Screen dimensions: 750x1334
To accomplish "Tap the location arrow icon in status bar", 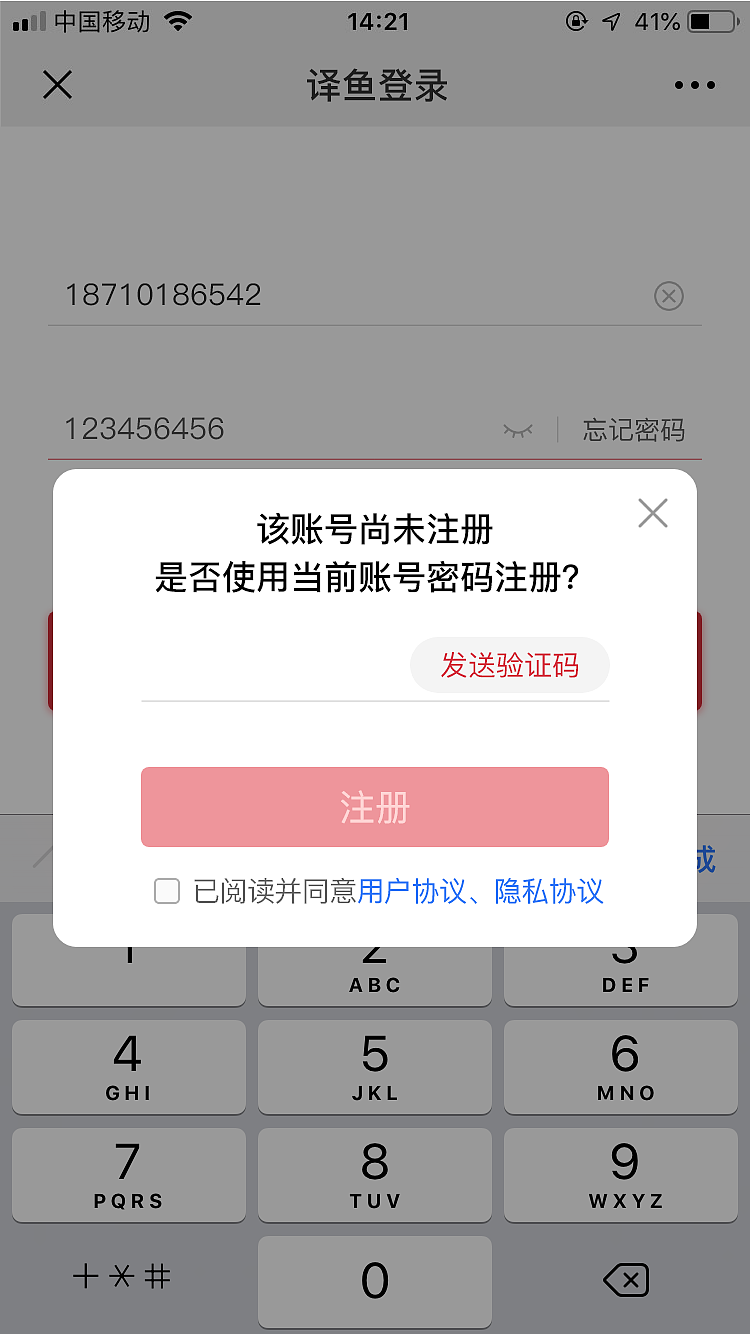I will point(614,20).
